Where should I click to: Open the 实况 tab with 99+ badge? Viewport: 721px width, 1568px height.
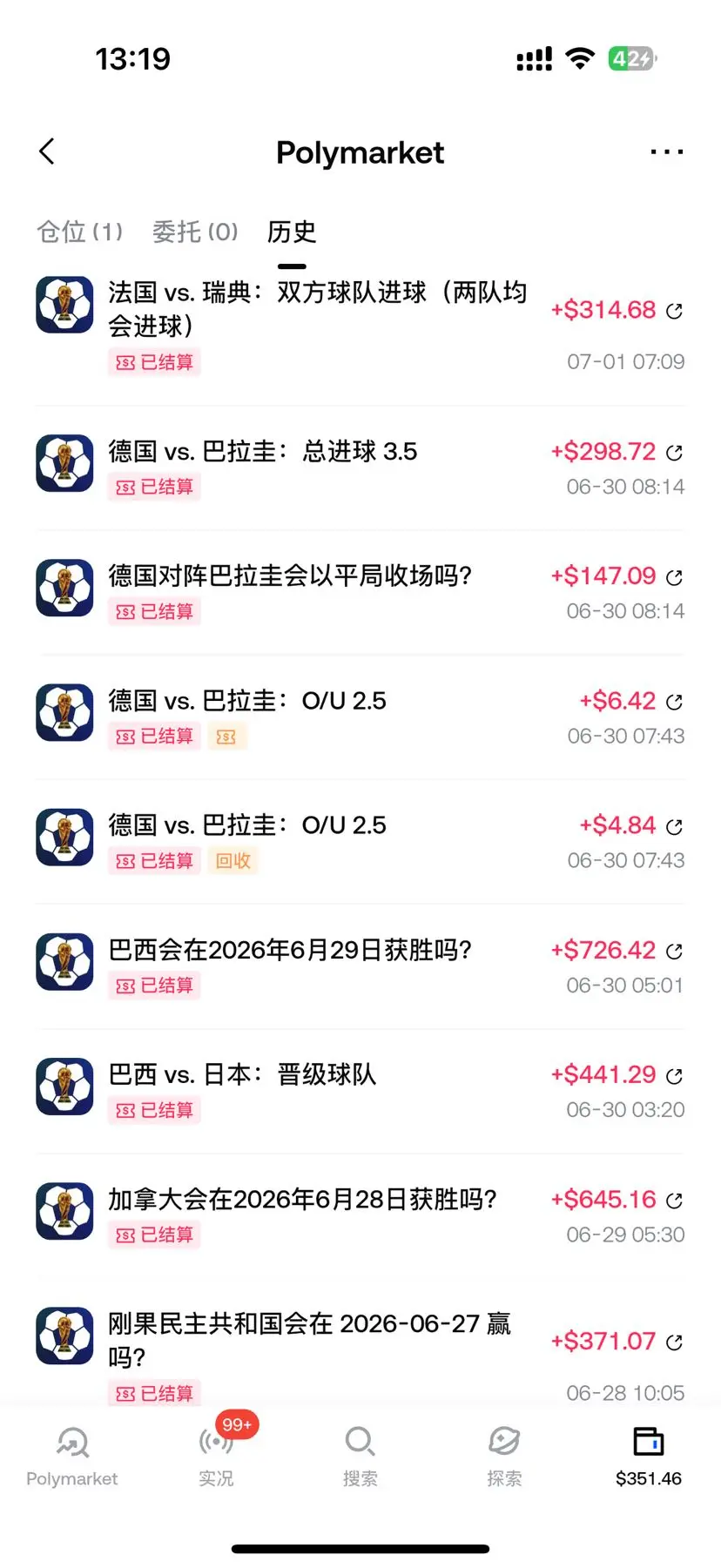point(216,1457)
